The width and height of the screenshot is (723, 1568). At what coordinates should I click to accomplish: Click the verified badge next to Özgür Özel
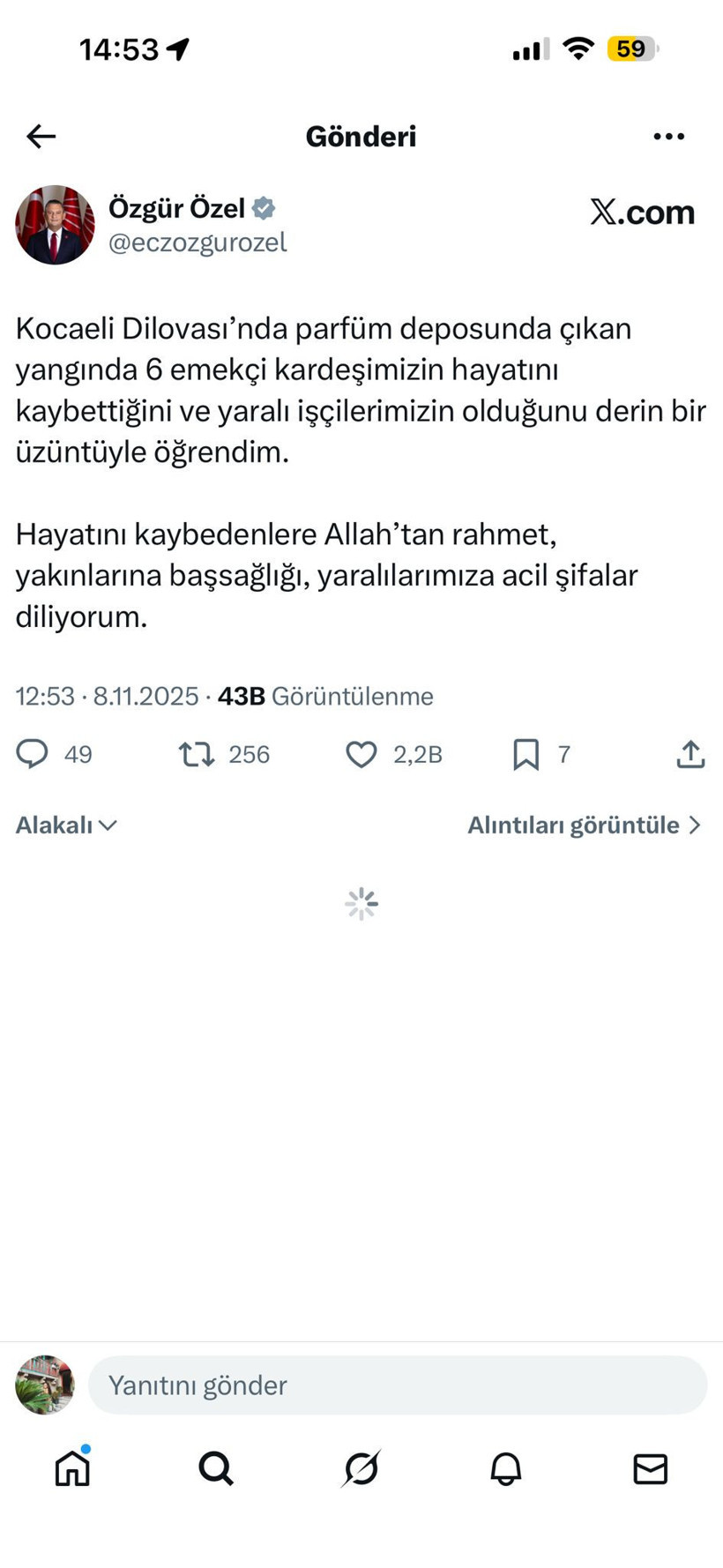click(263, 207)
